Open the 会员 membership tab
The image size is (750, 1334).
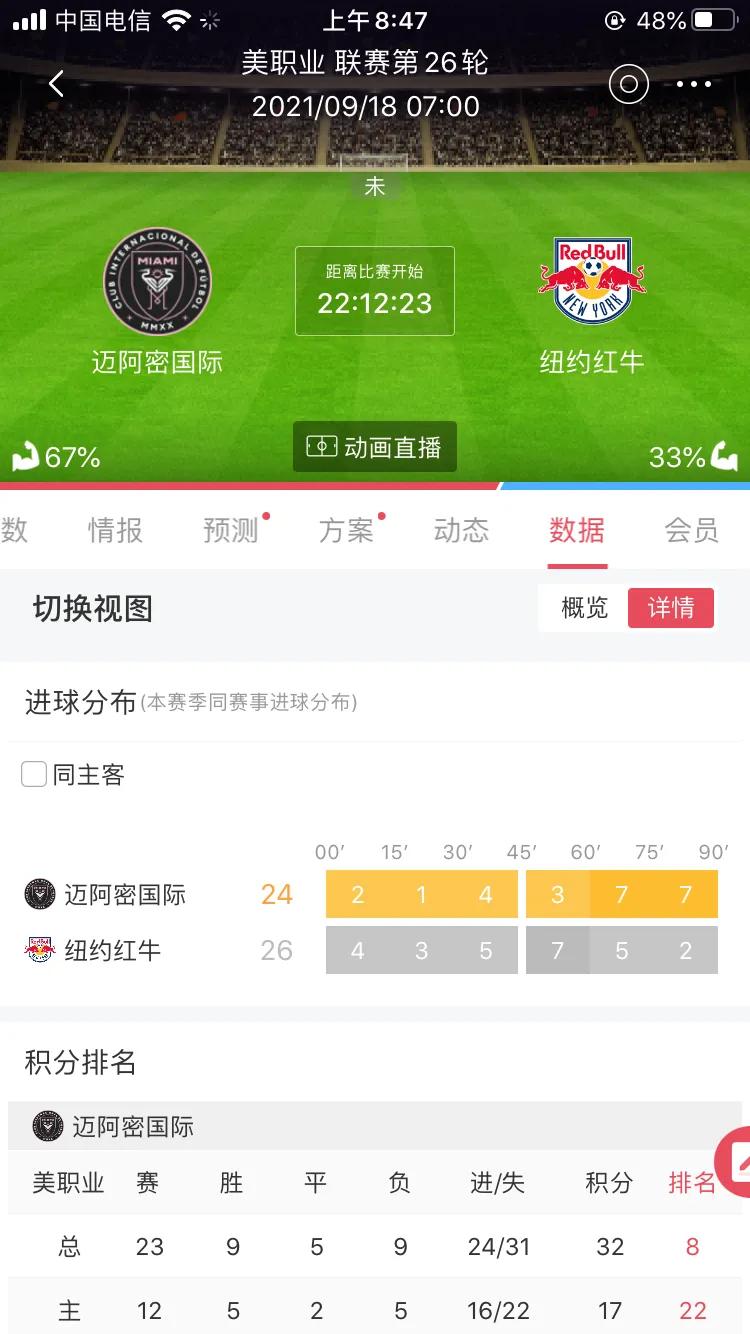[x=693, y=531]
